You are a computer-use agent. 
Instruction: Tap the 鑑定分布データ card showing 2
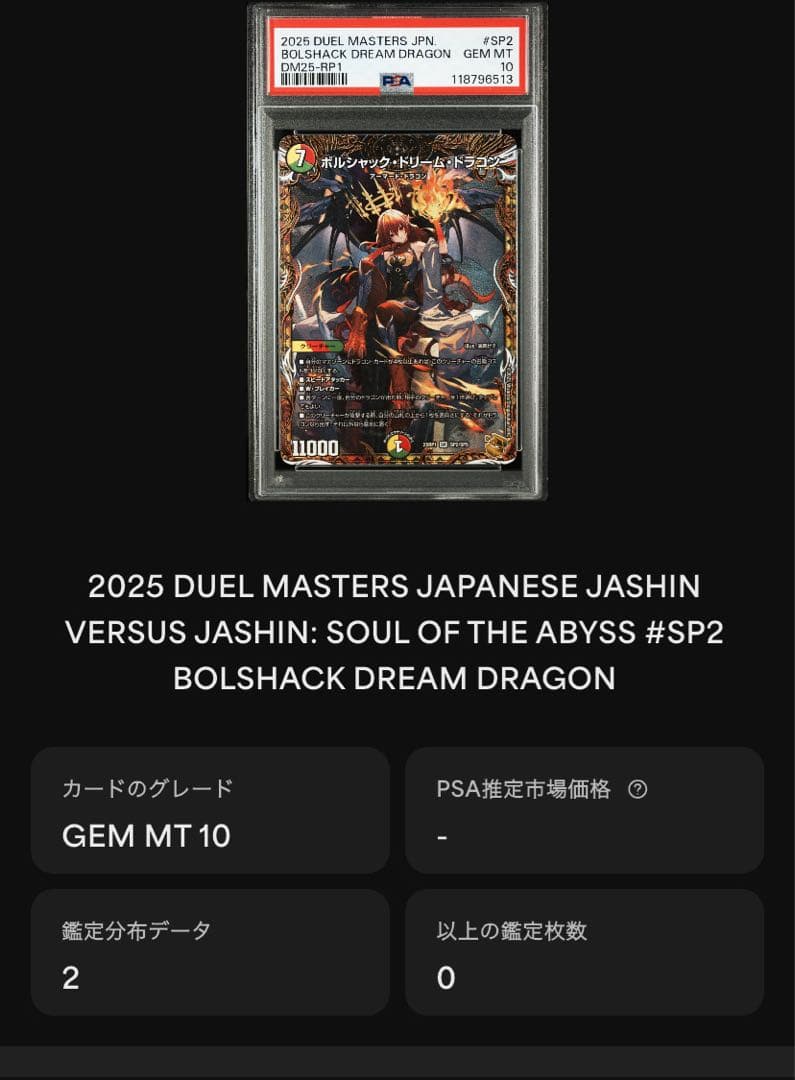click(x=210, y=950)
